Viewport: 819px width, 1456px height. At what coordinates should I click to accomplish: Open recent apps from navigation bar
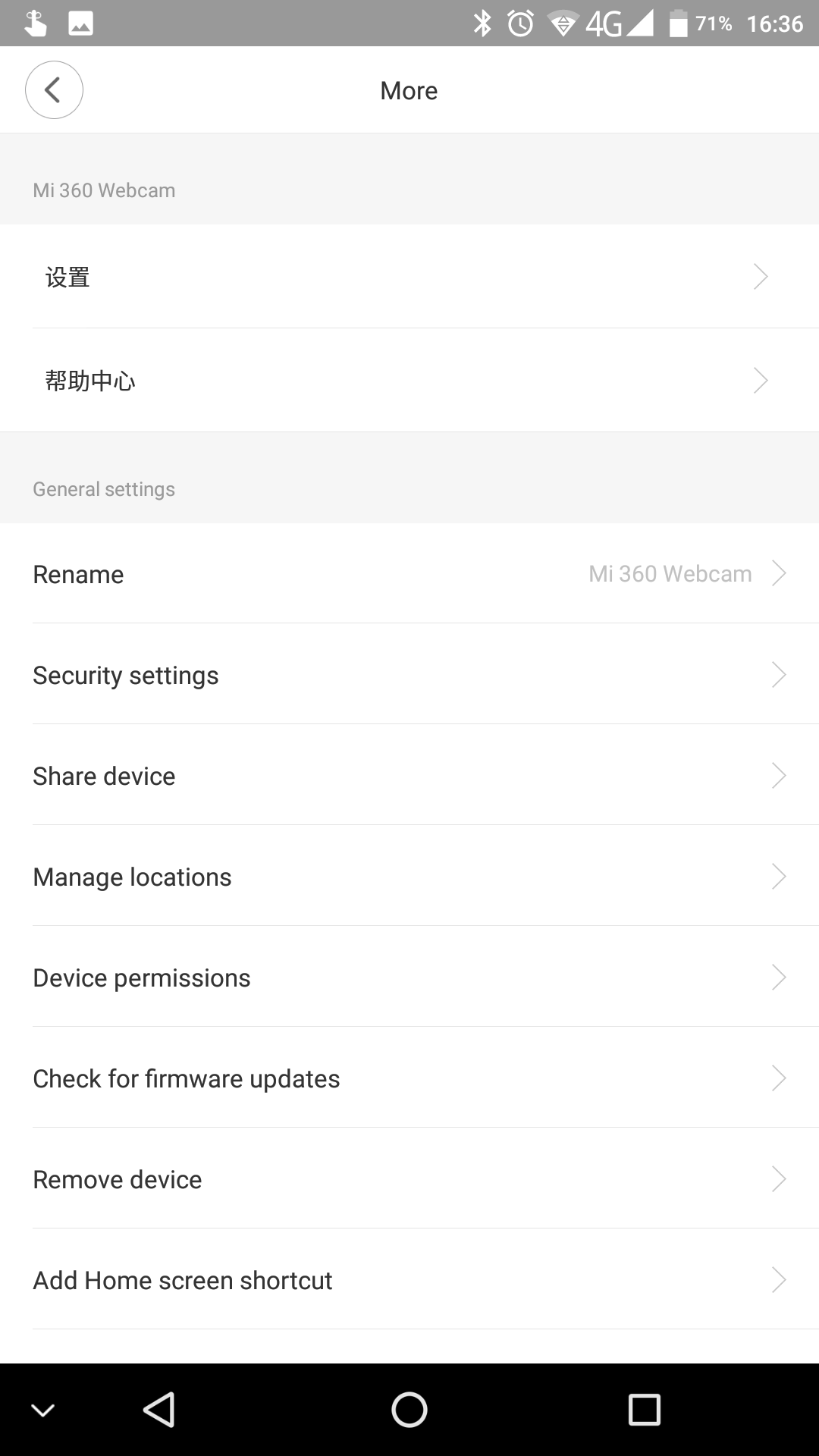[x=645, y=1410]
